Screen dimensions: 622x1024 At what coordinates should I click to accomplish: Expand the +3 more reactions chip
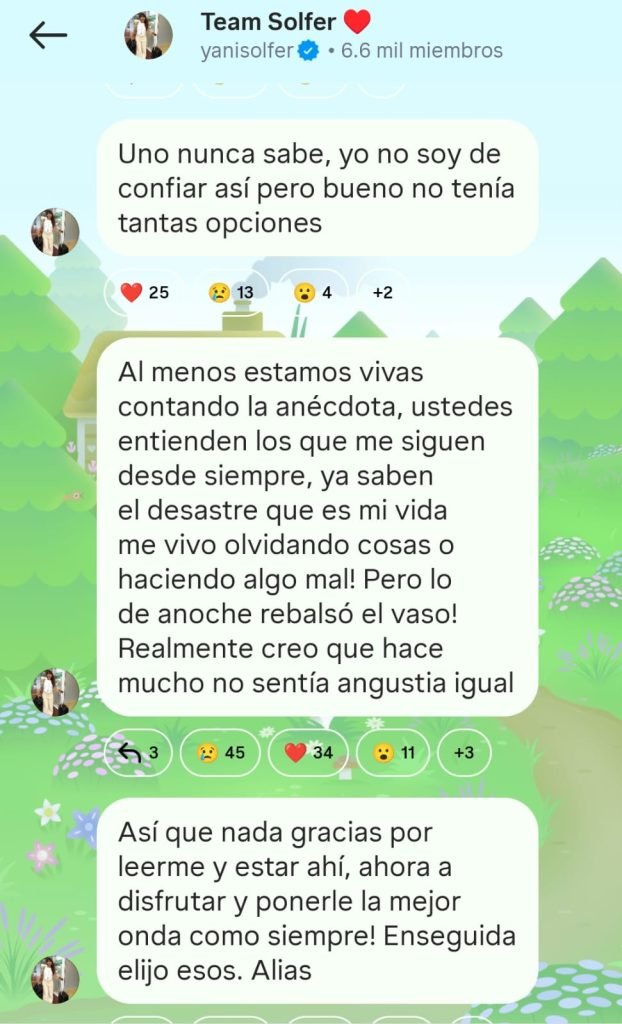464,752
